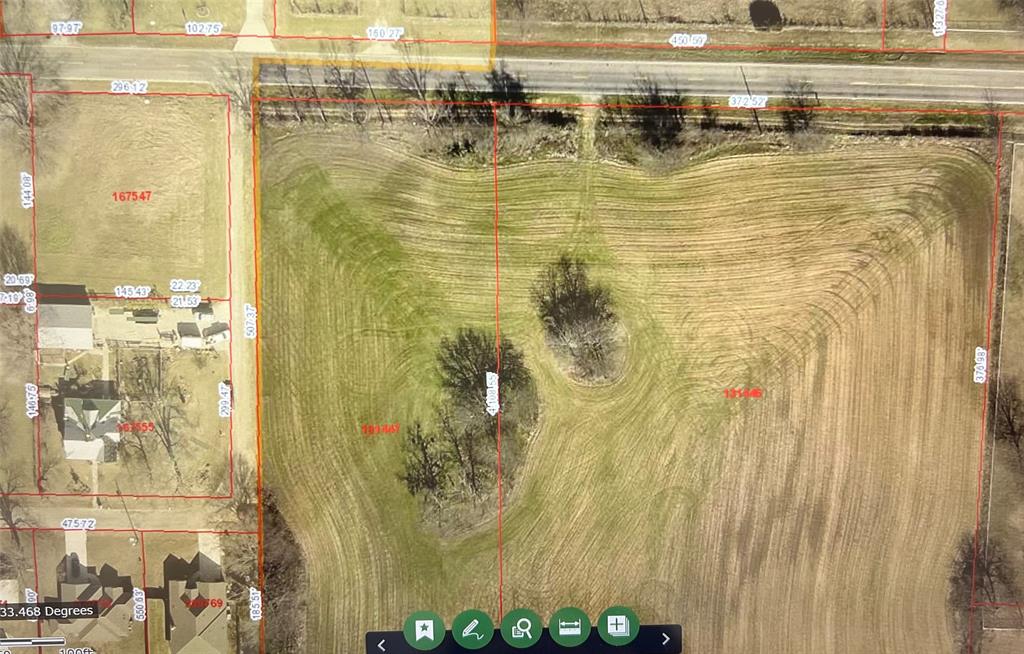Open the search and identify tool
The image size is (1024, 654).
click(x=521, y=628)
